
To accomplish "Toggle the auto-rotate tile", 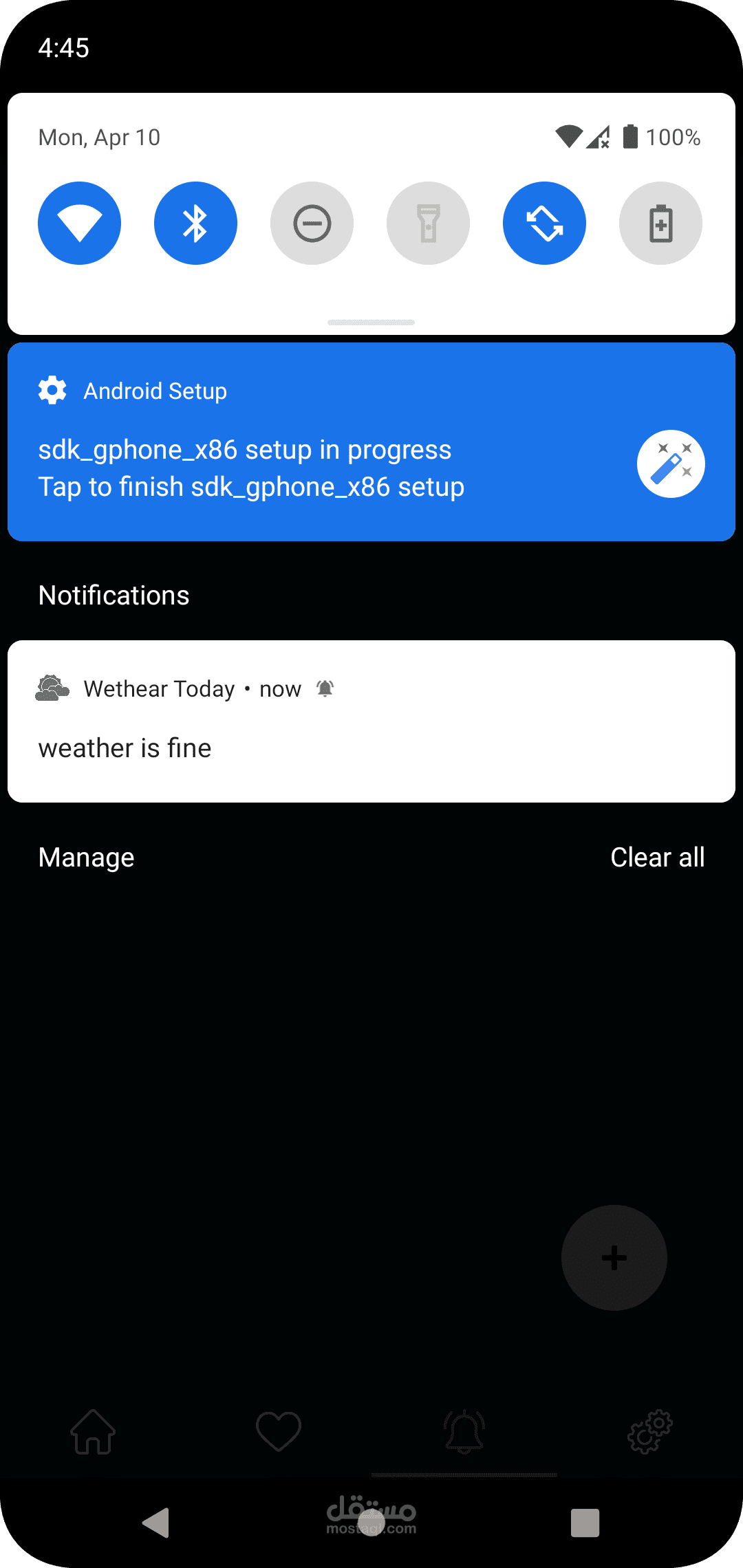I will pyautogui.click(x=544, y=223).
